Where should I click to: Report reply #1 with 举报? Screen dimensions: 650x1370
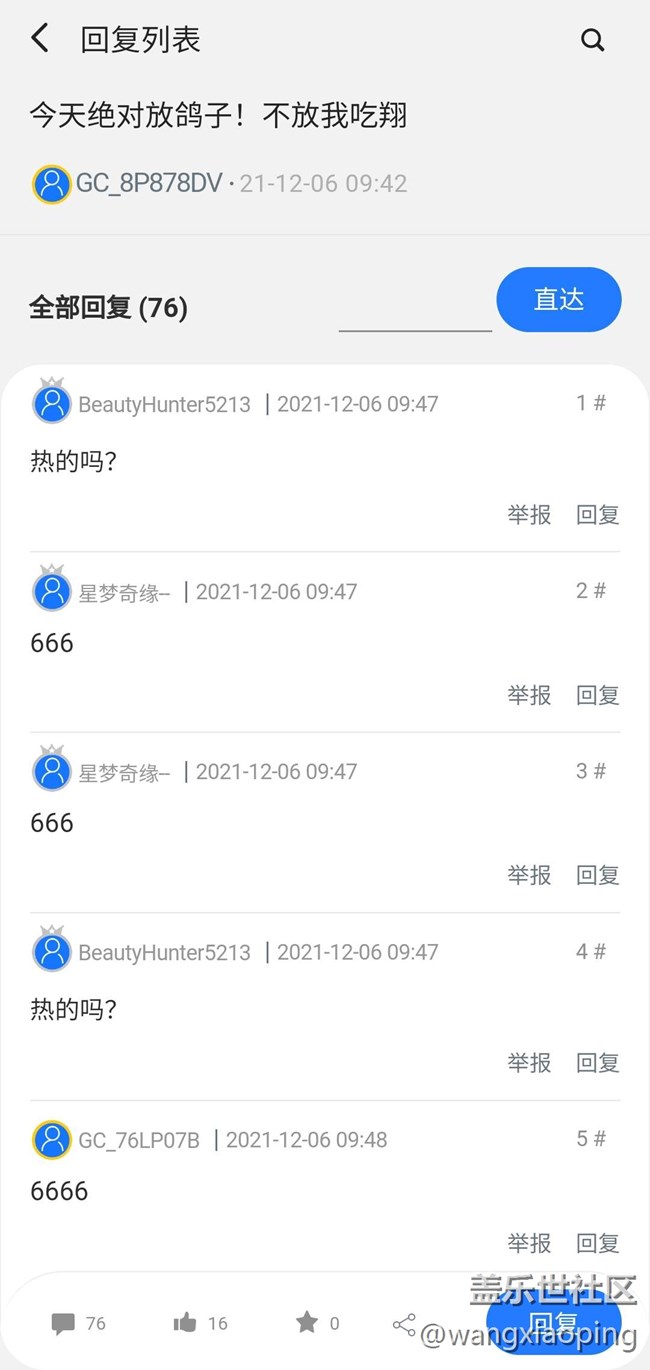529,515
